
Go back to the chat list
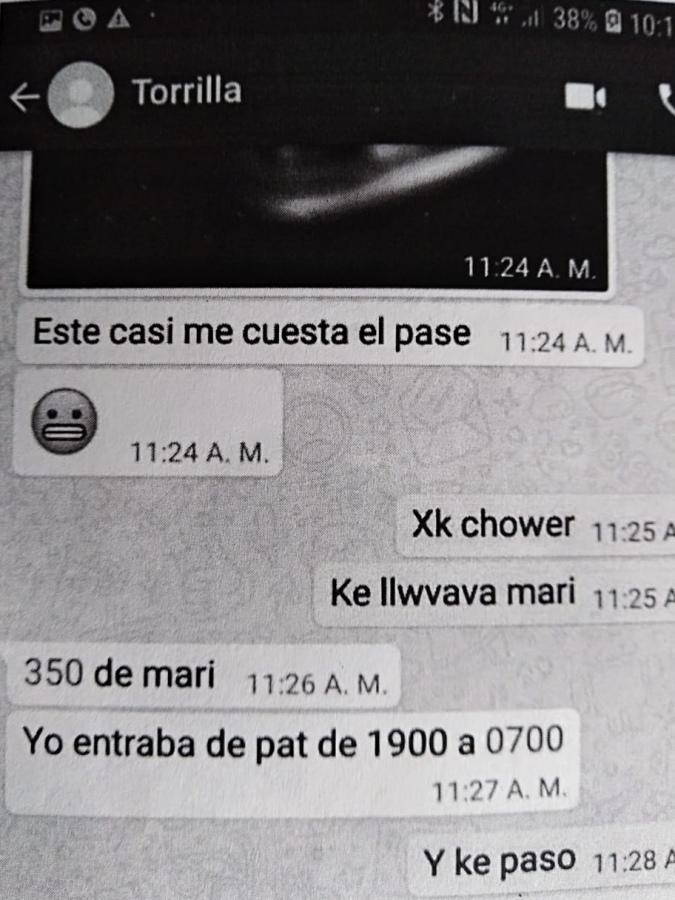click(22, 96)
